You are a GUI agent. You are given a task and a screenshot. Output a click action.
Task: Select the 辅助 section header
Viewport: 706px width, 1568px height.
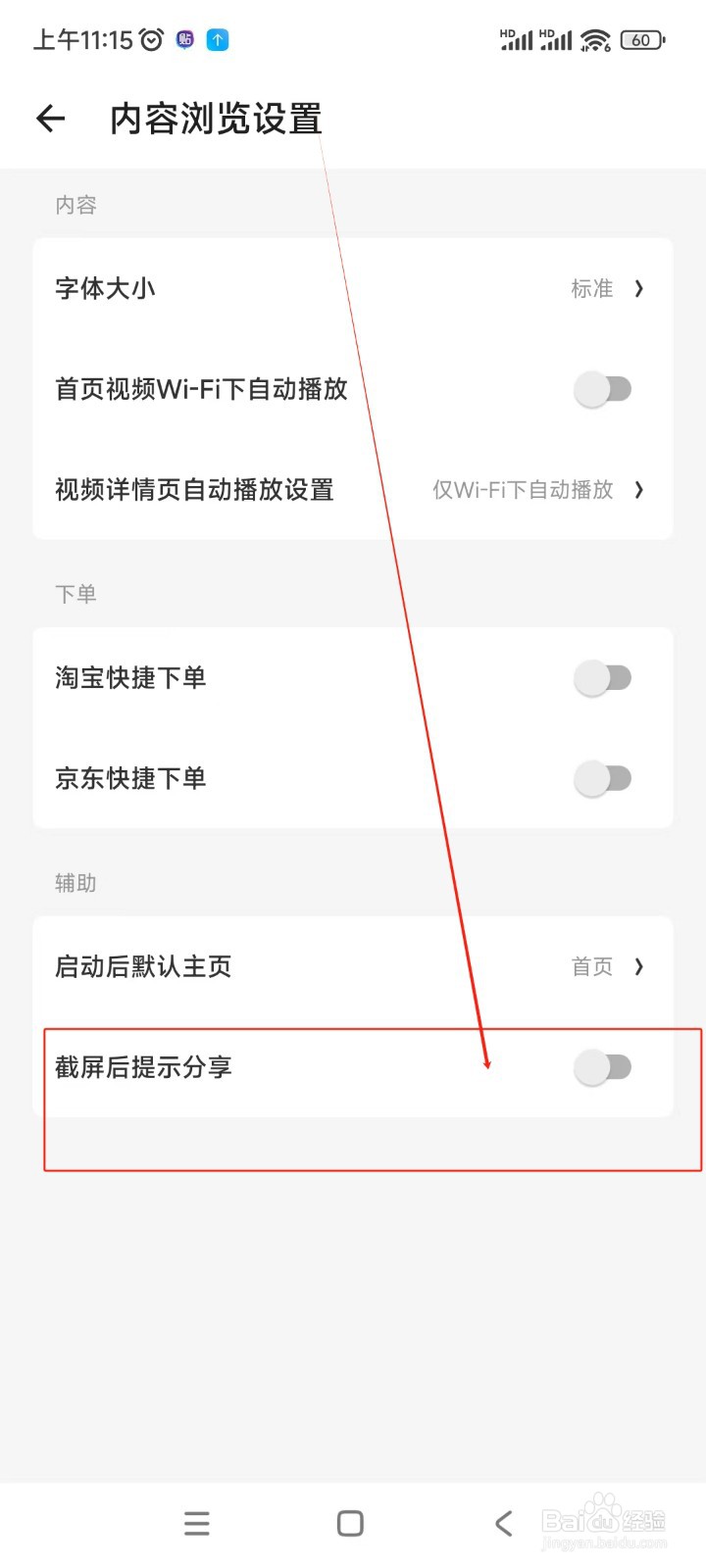click(x=76, y=882)
